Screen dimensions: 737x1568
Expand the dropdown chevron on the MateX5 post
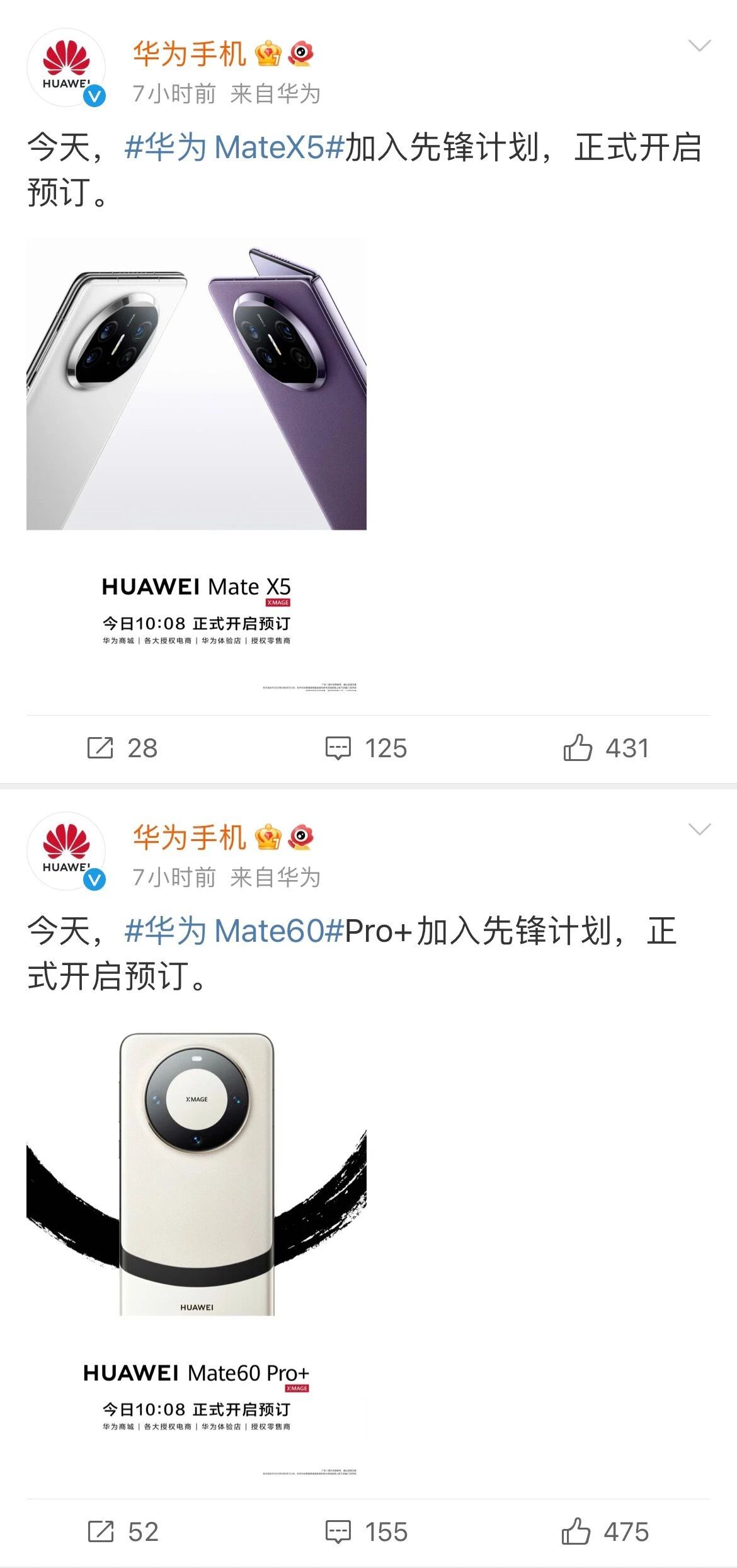pyautogui.click(x=699, y=46)
